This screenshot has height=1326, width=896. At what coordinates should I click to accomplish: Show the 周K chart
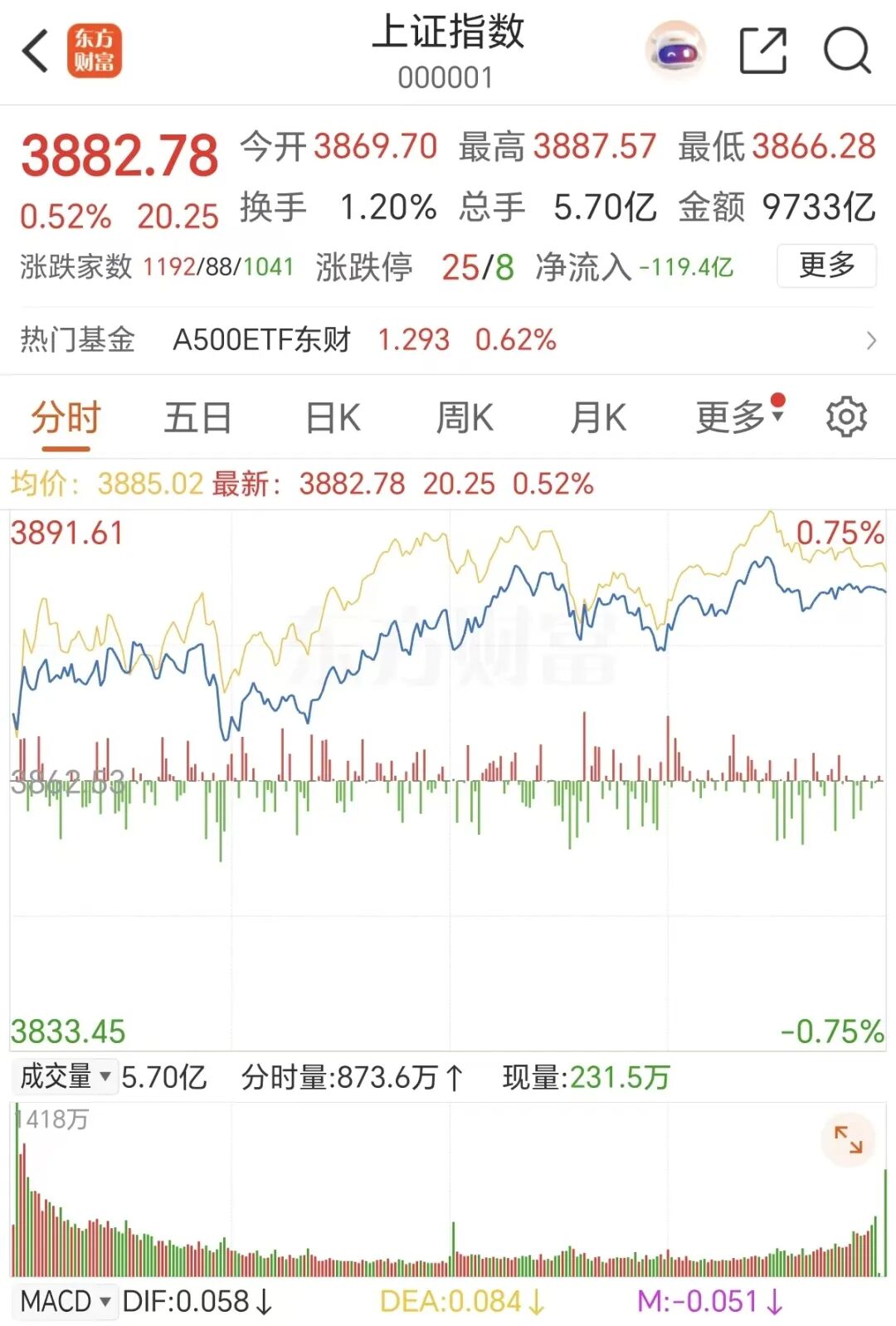(465, 418)
